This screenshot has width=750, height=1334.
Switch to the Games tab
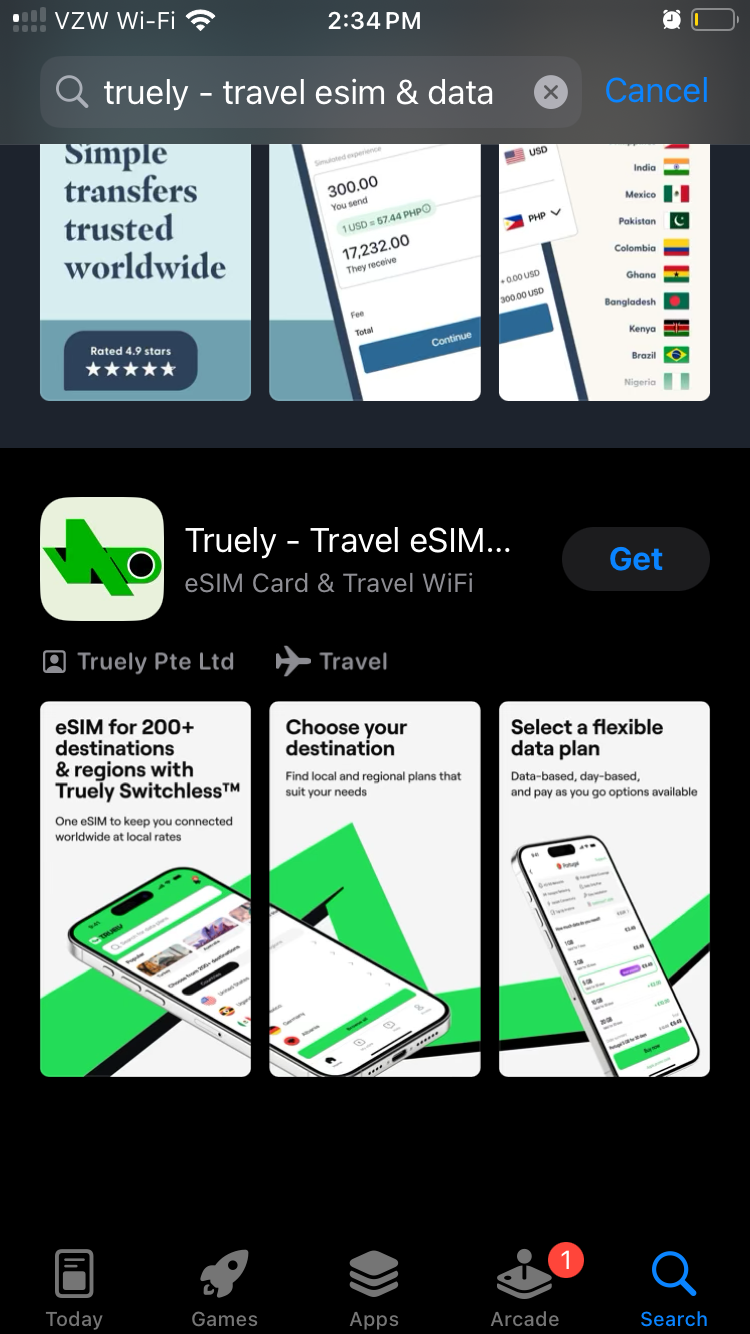[x=224, y=1288]
